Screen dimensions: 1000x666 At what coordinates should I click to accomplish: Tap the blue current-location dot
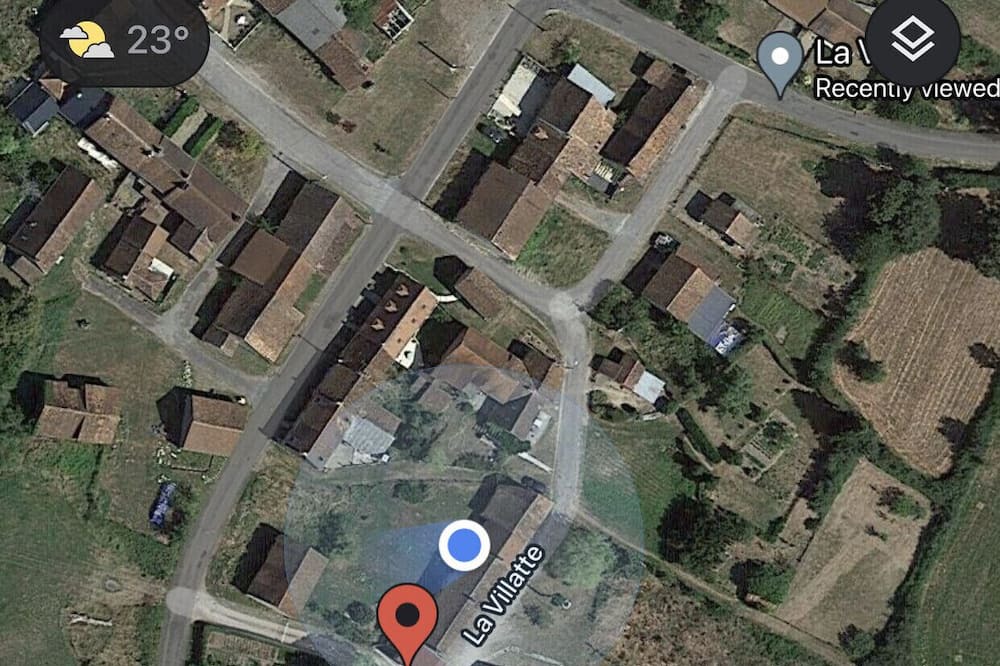click(464, 546)
